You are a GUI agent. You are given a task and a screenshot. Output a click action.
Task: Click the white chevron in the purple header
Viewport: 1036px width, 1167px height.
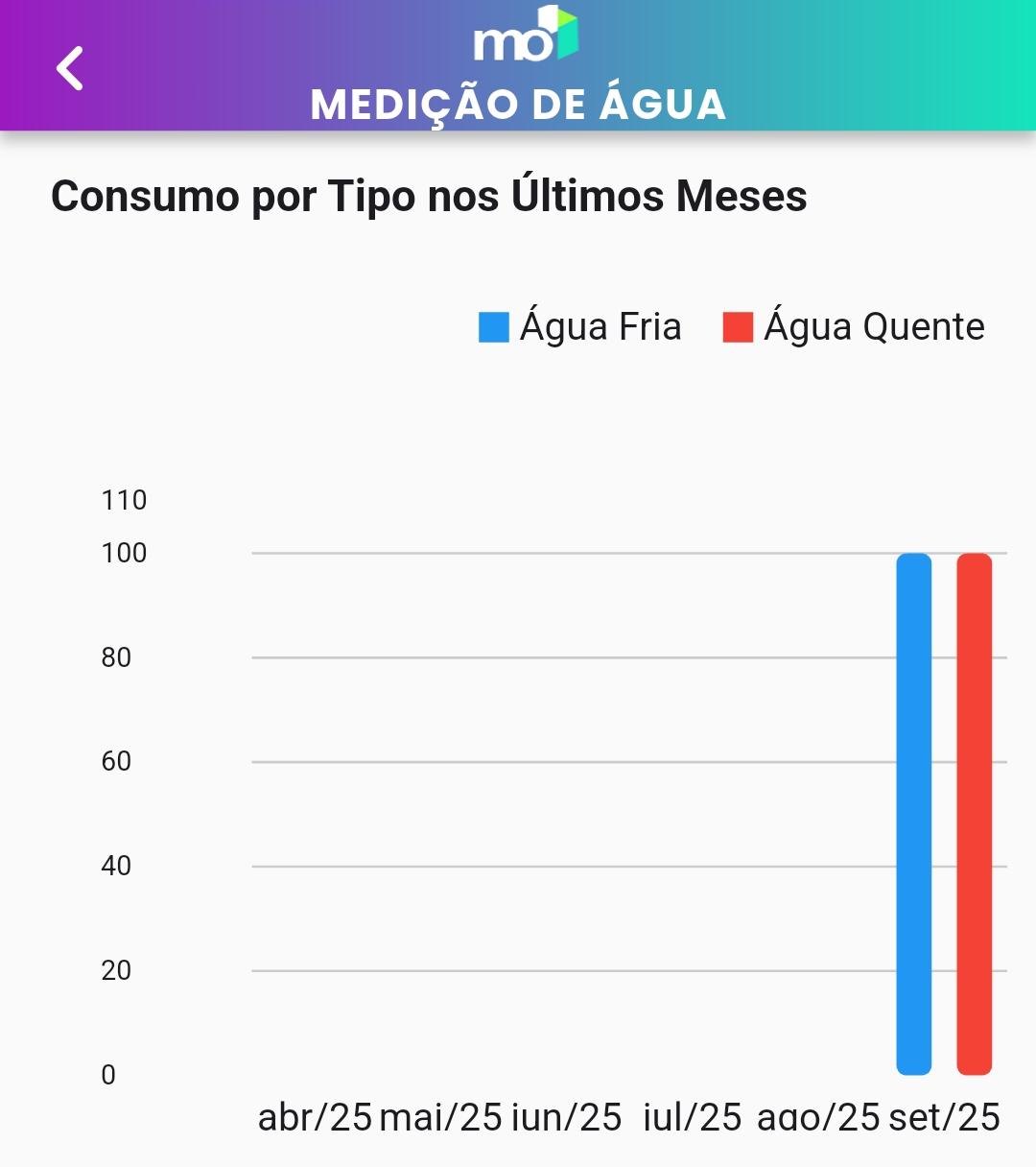[68, 69]
